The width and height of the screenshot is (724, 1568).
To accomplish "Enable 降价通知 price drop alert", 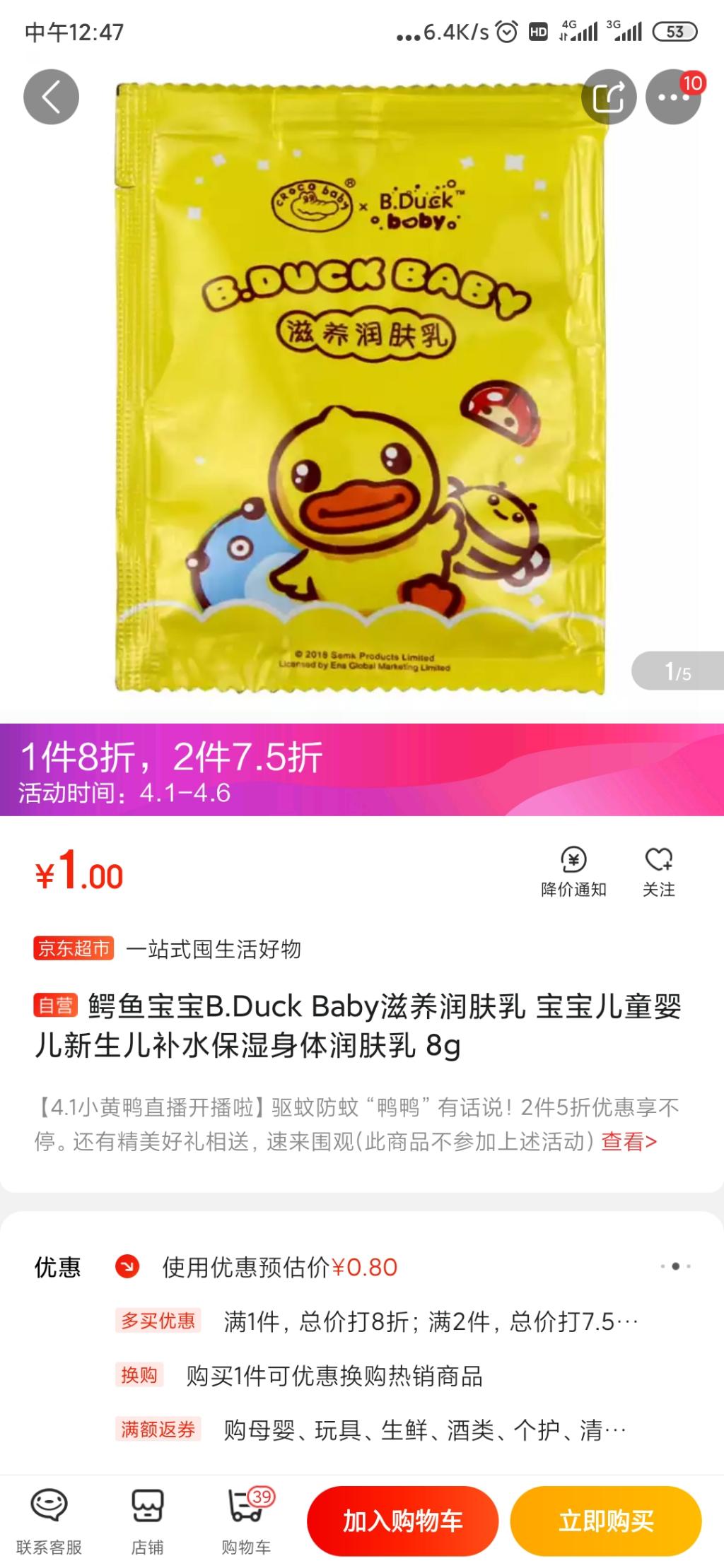I will pos(573,872).
